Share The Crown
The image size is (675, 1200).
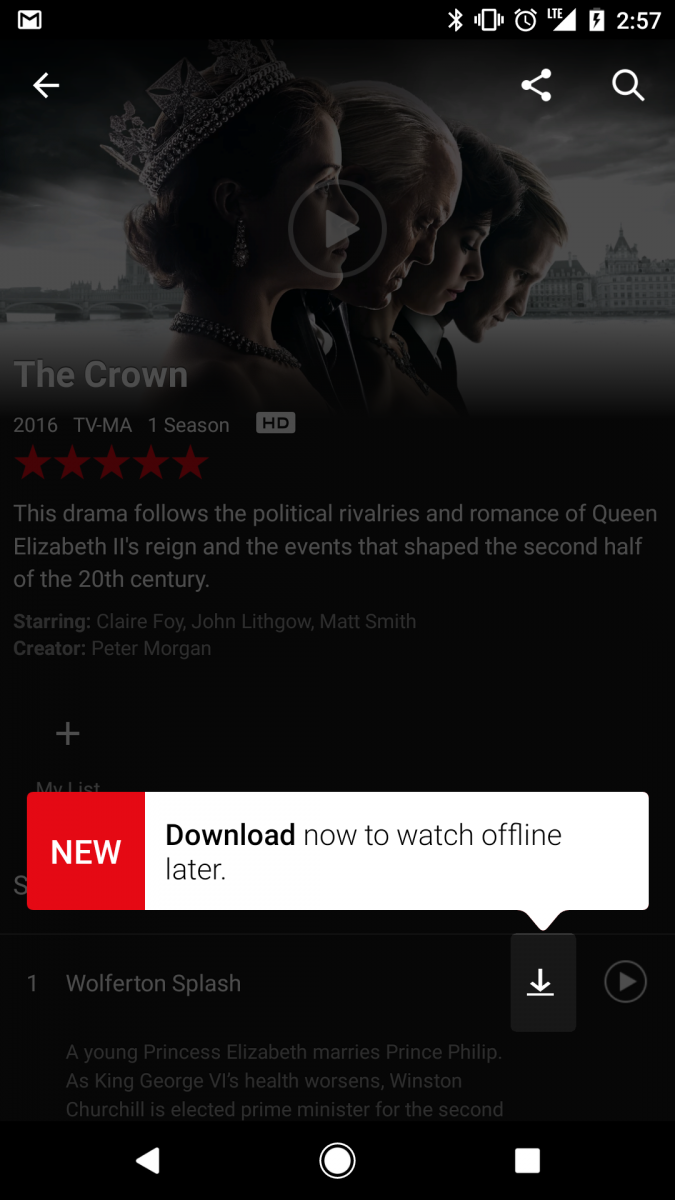point(536,86)
